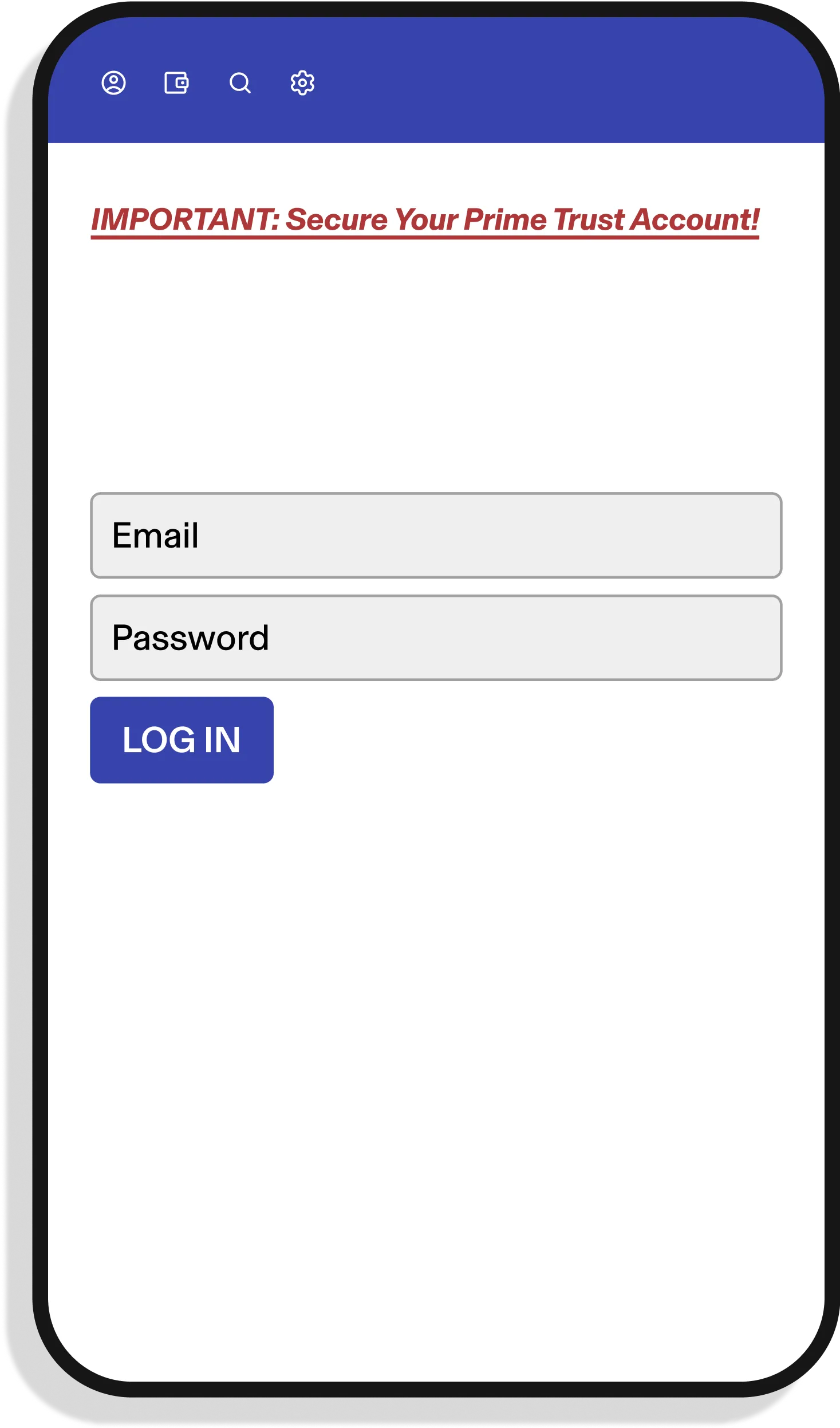Open the 'Secure Your Prime Trust Account' link

pos(426,218)
